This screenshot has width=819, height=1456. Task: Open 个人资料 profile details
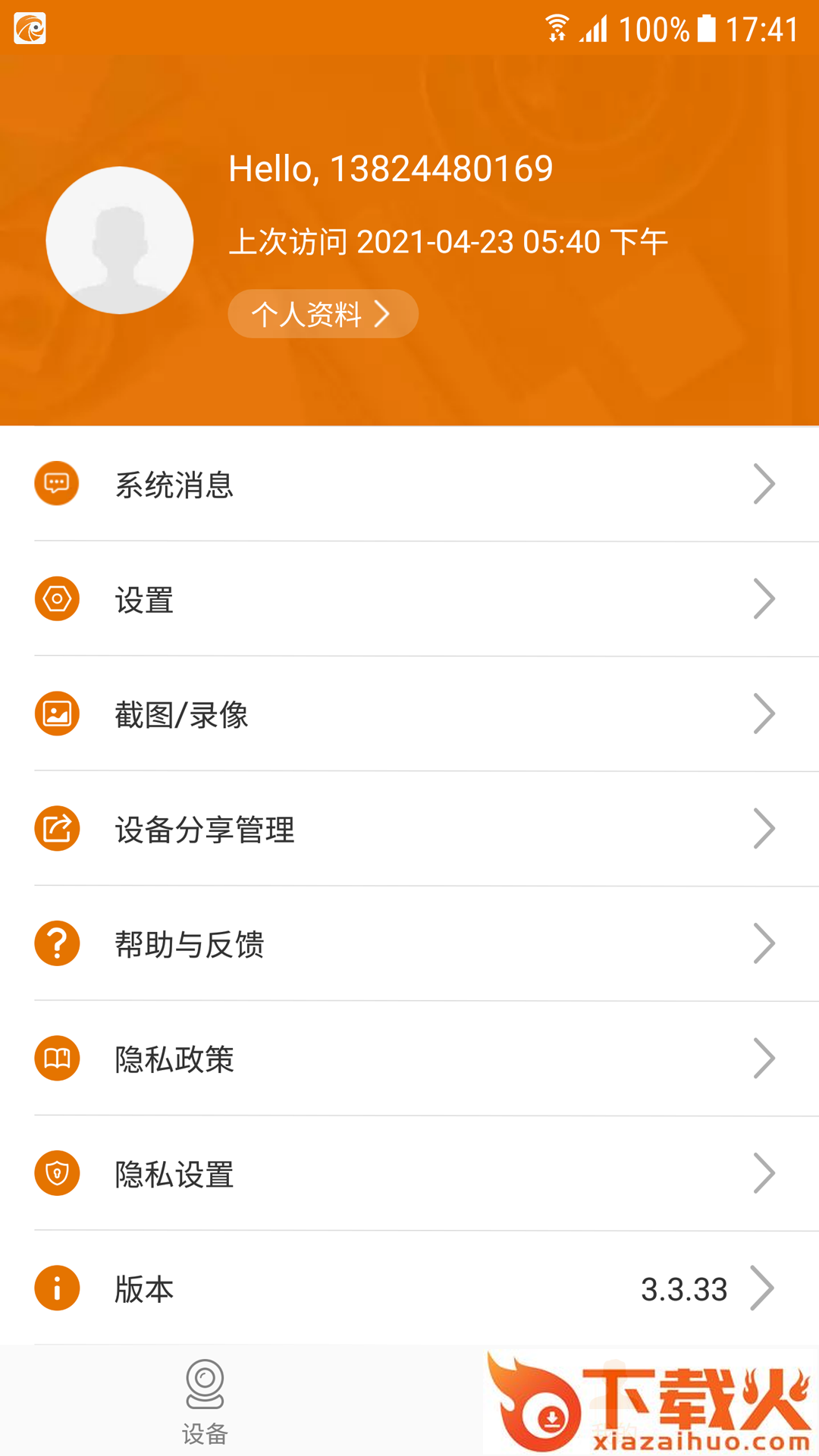[x=322, y=314]
